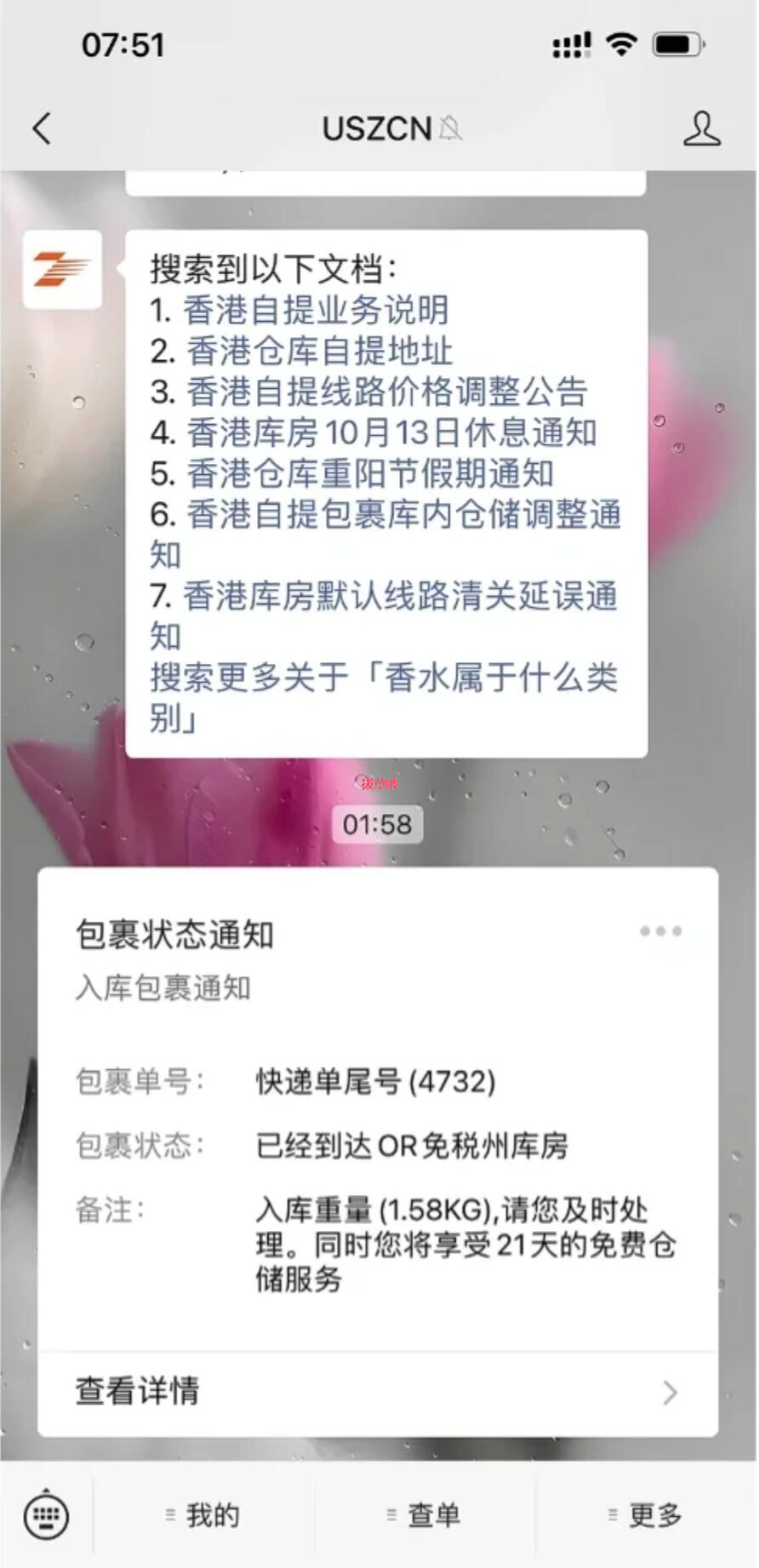Open link 香港自提业务说明

pyautogui.click(x=315, y=311)
